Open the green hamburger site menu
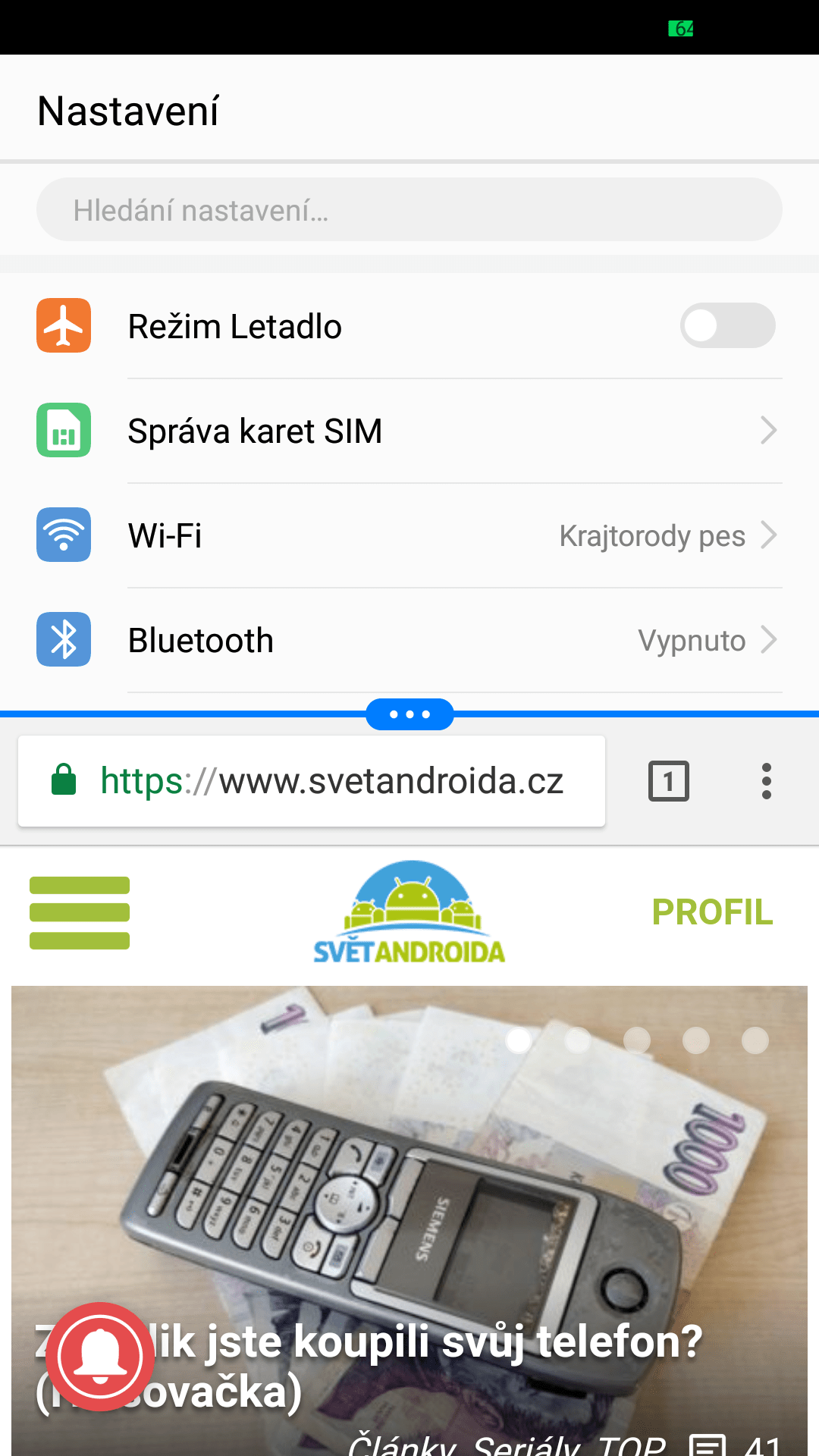This screenshot has width=819, height=1456. [80, 912]
